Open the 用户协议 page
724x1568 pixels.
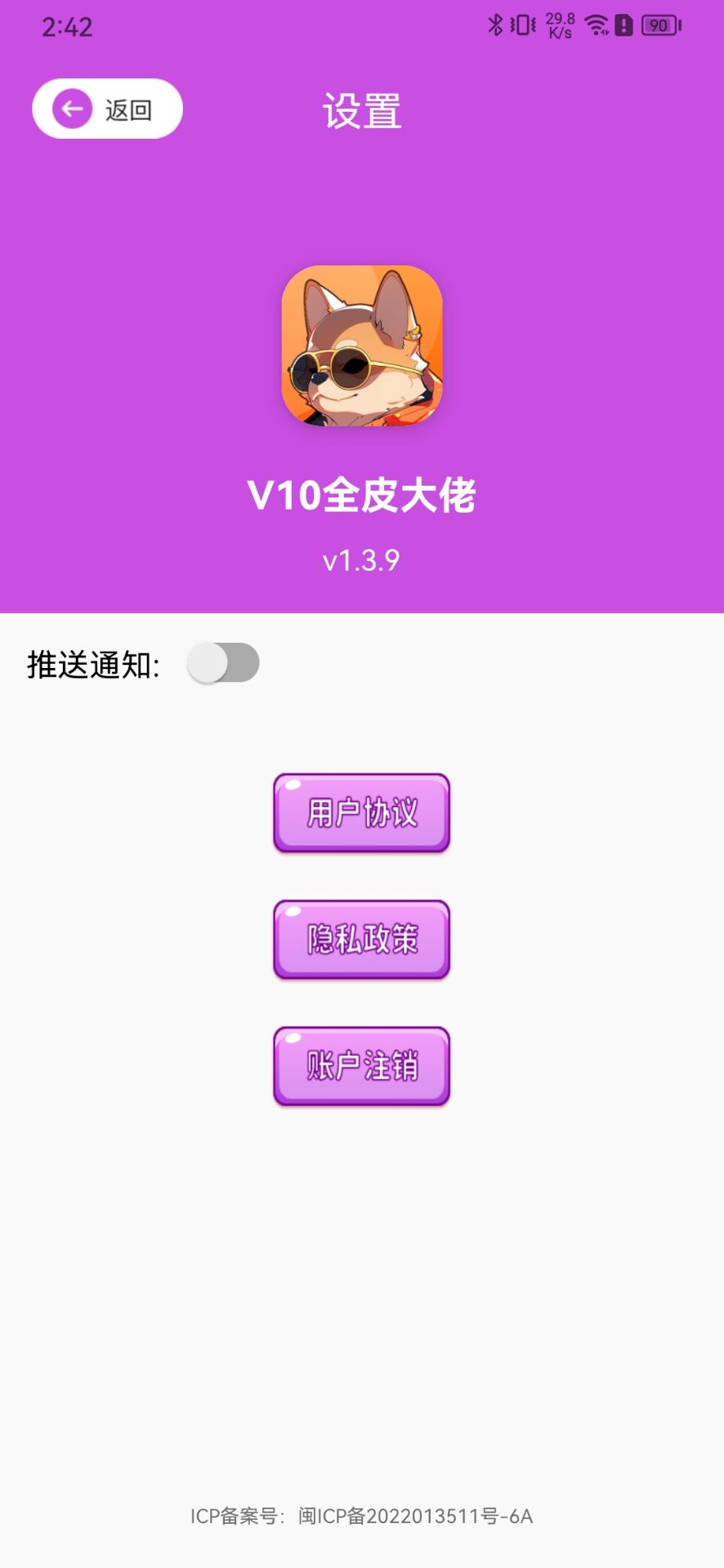click(361, 813)
